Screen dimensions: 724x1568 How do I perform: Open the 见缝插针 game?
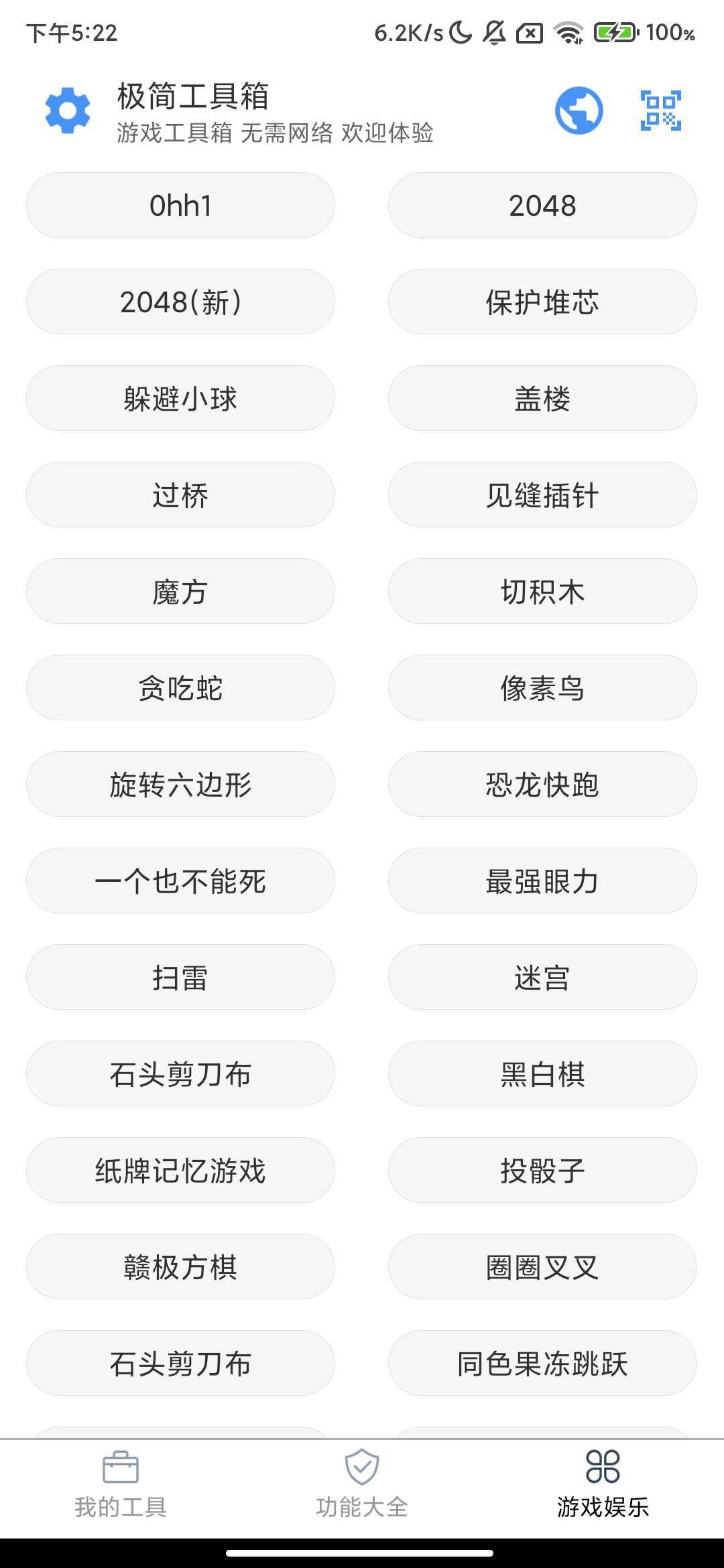pyautogui.click(x=542, y=495)
